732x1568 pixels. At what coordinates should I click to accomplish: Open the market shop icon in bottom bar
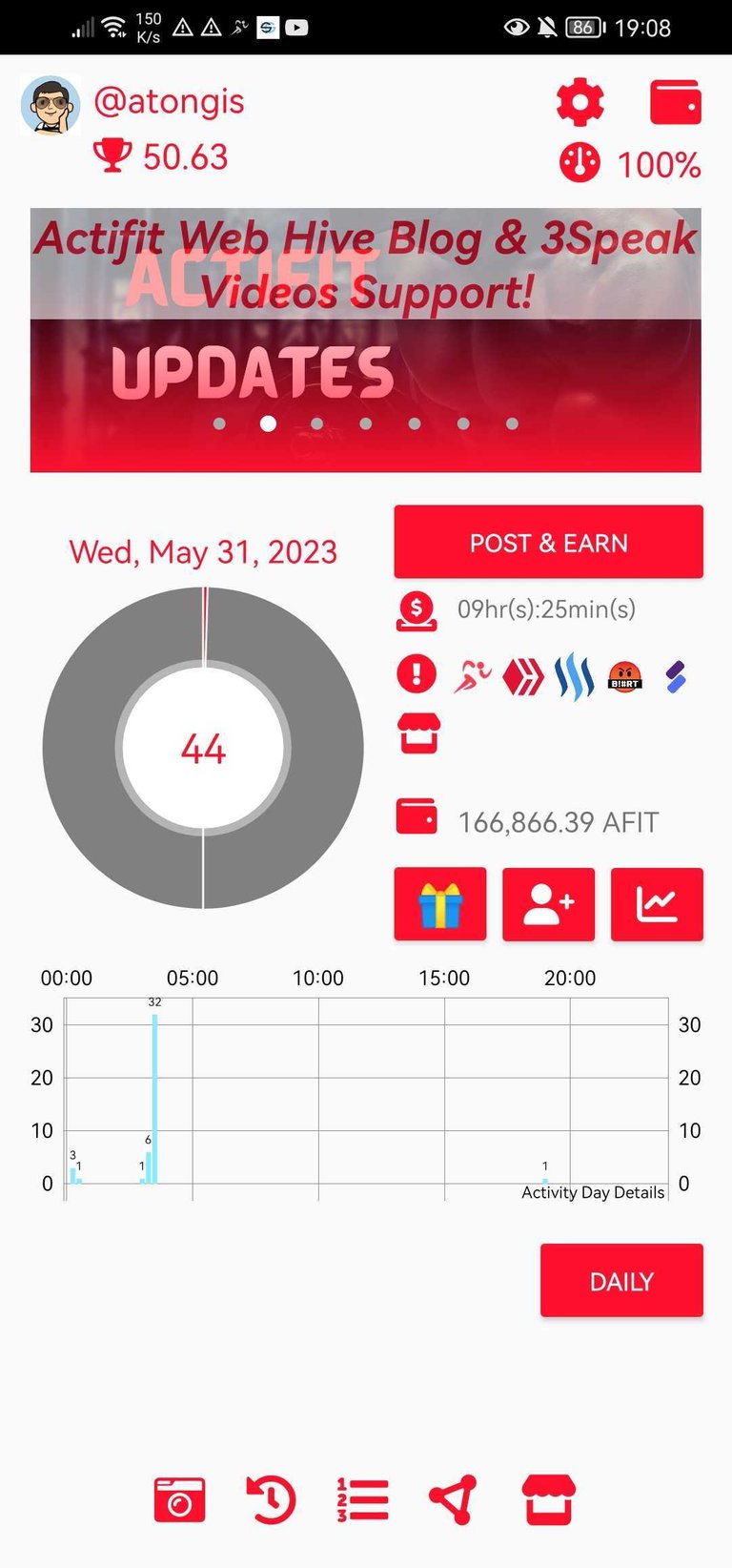(549, 1499)
